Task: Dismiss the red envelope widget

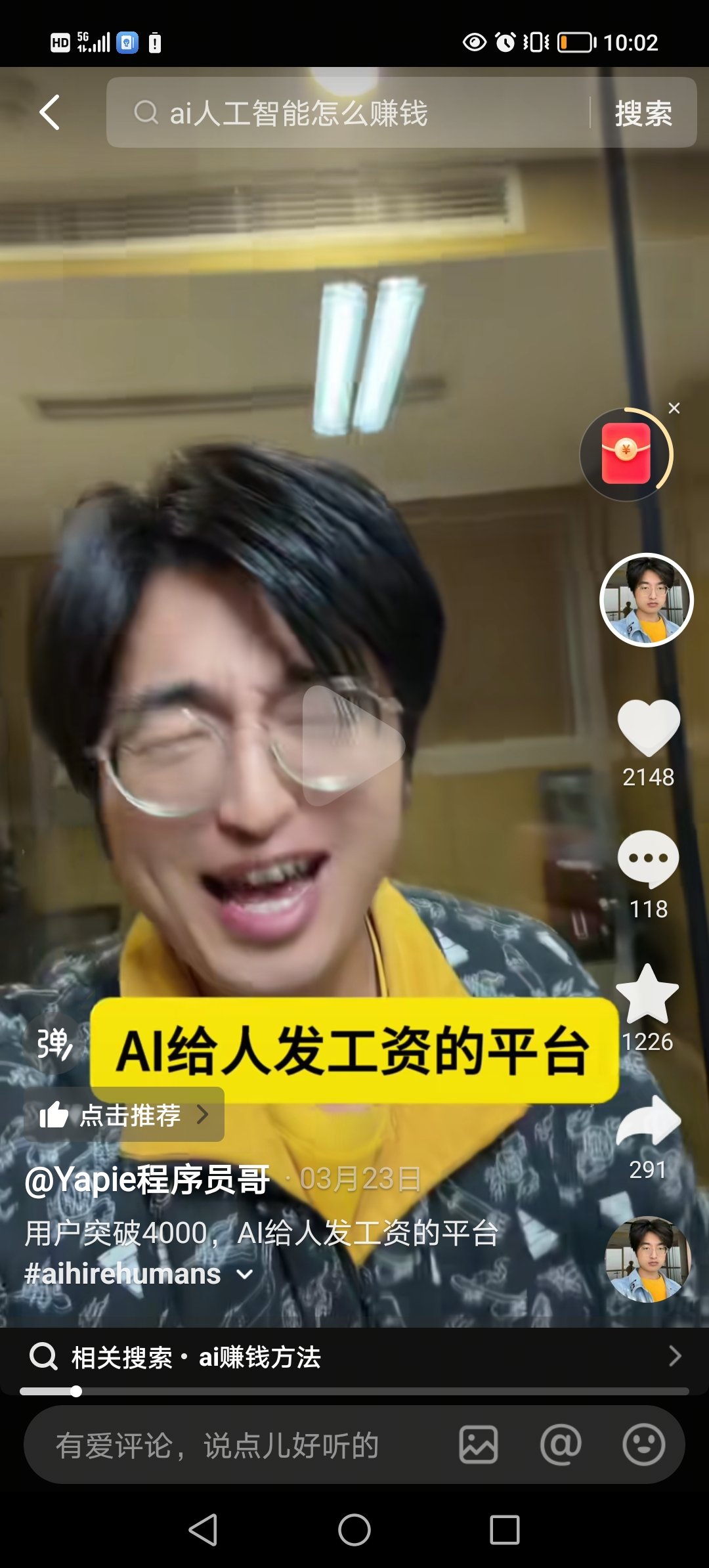Action: click(x=674, y=408)
